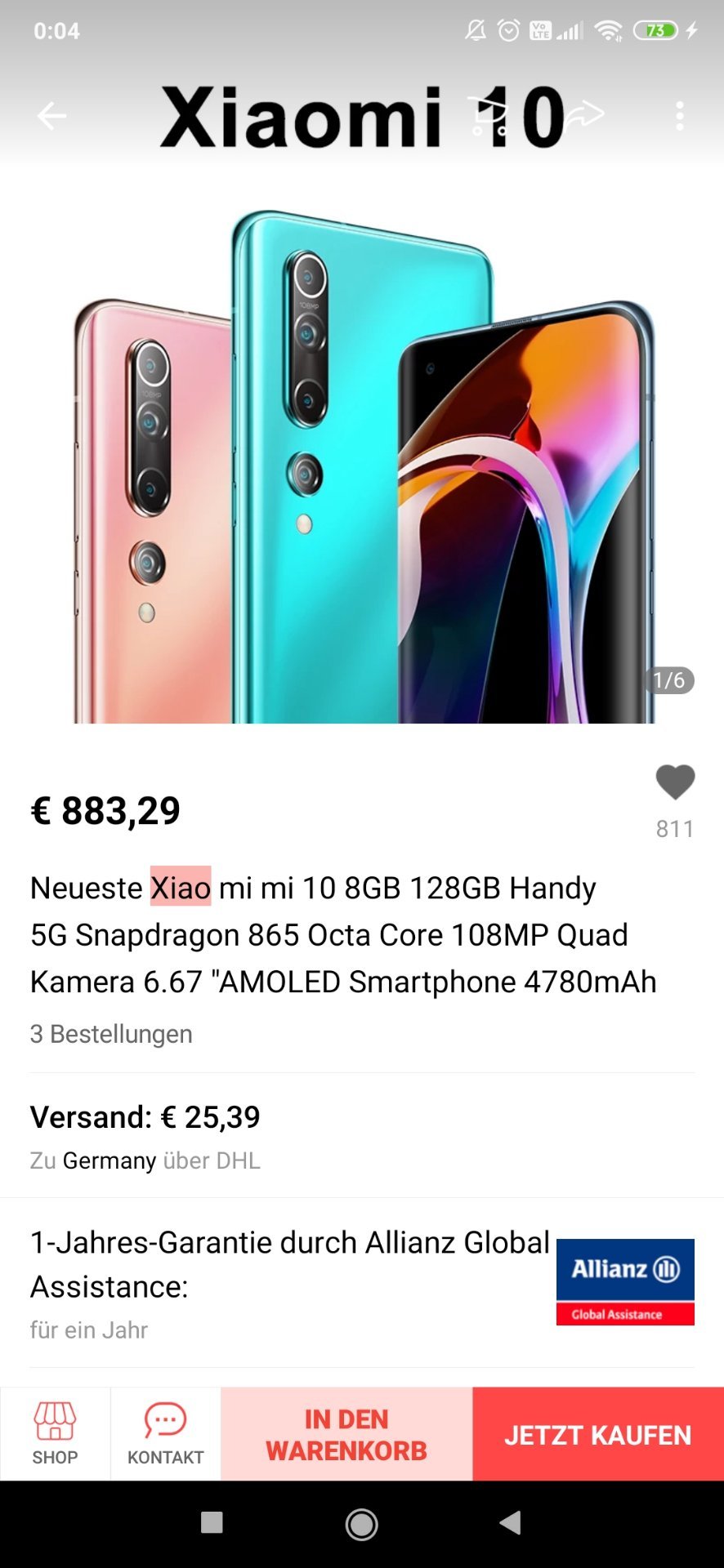Open shipping details for Versand € 25,39
724x1568 pixels.
point(362,1136)
